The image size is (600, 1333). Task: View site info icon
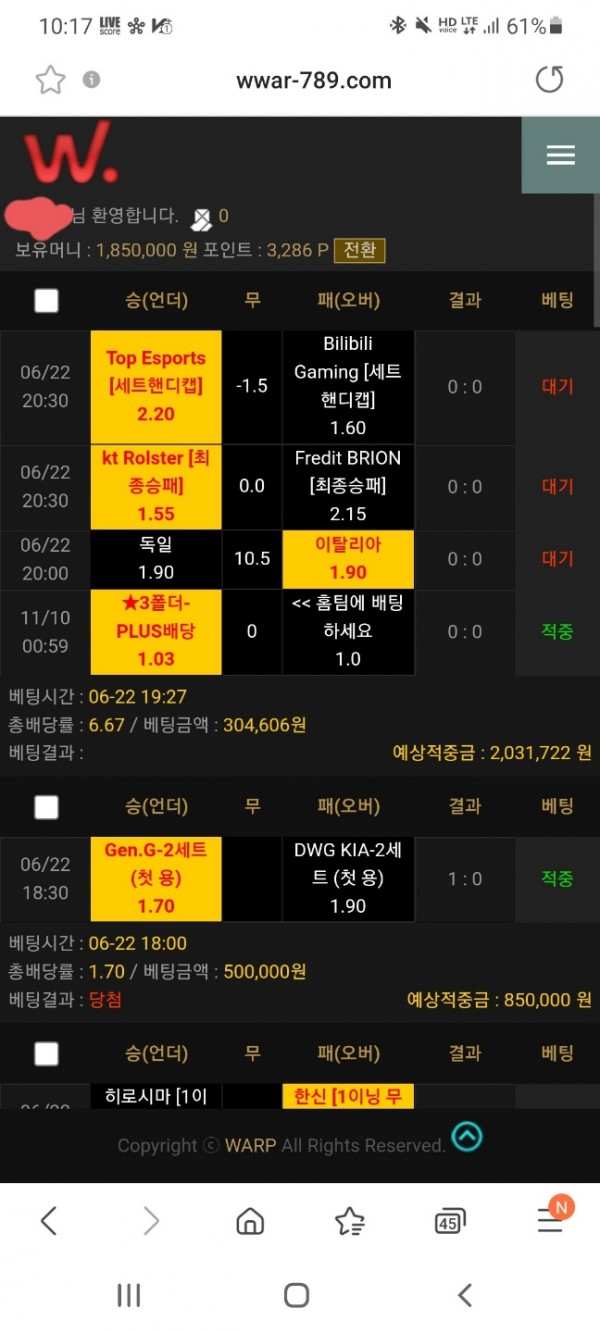pyautogui.click(x=91, y=80)
